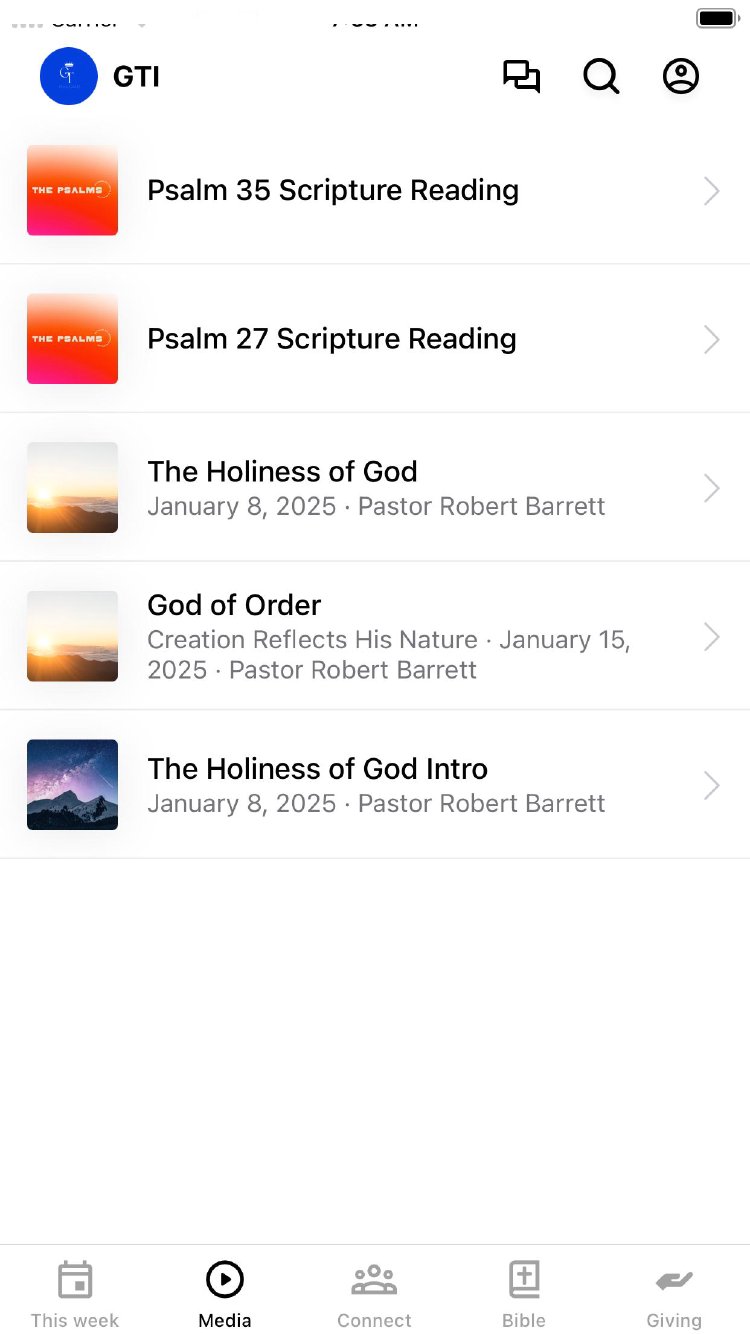Open the God of Order sermon
Image resolution: width=750 pixels, height=1334 pixels.
pos(375,636)
